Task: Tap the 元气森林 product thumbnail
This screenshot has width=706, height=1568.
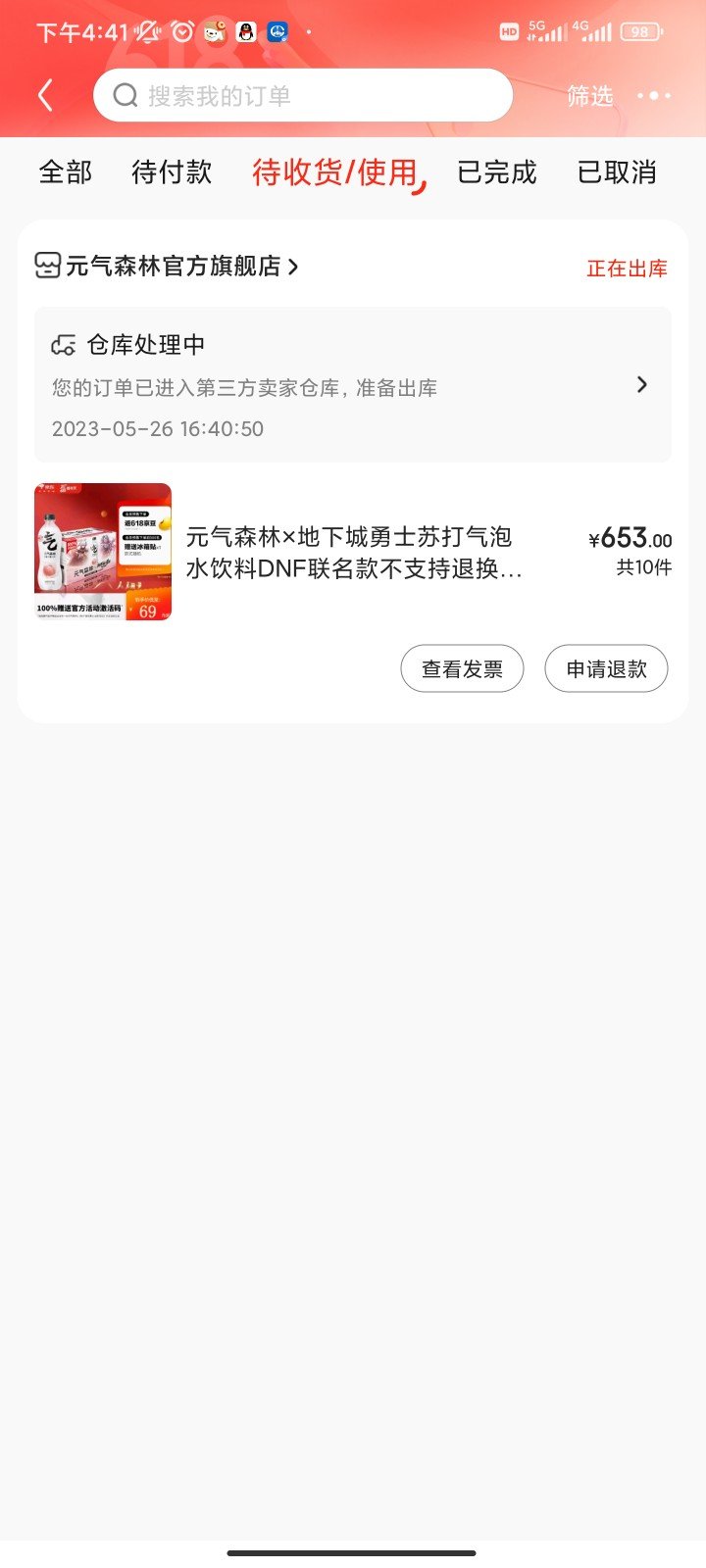Action: [102, 551]
